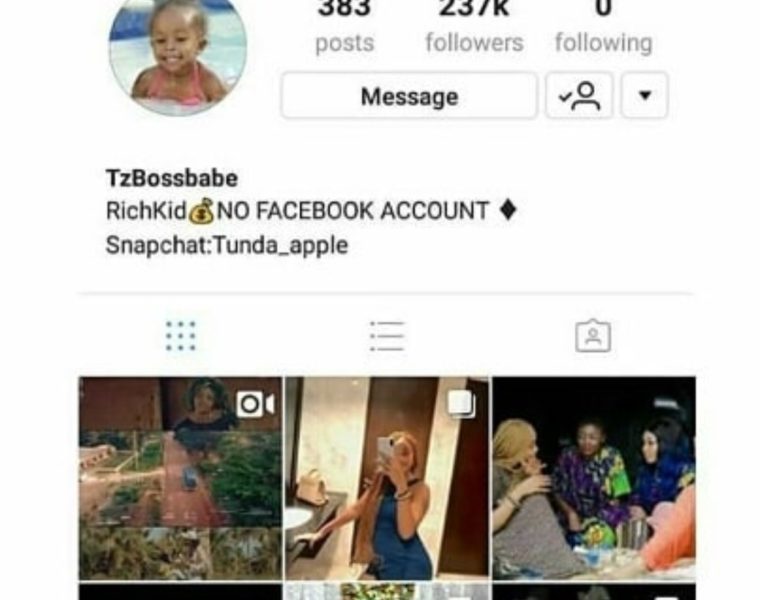Switch to the grid view tab
Viewport: 760px width, 600px height.
click(x=181, y=336)
